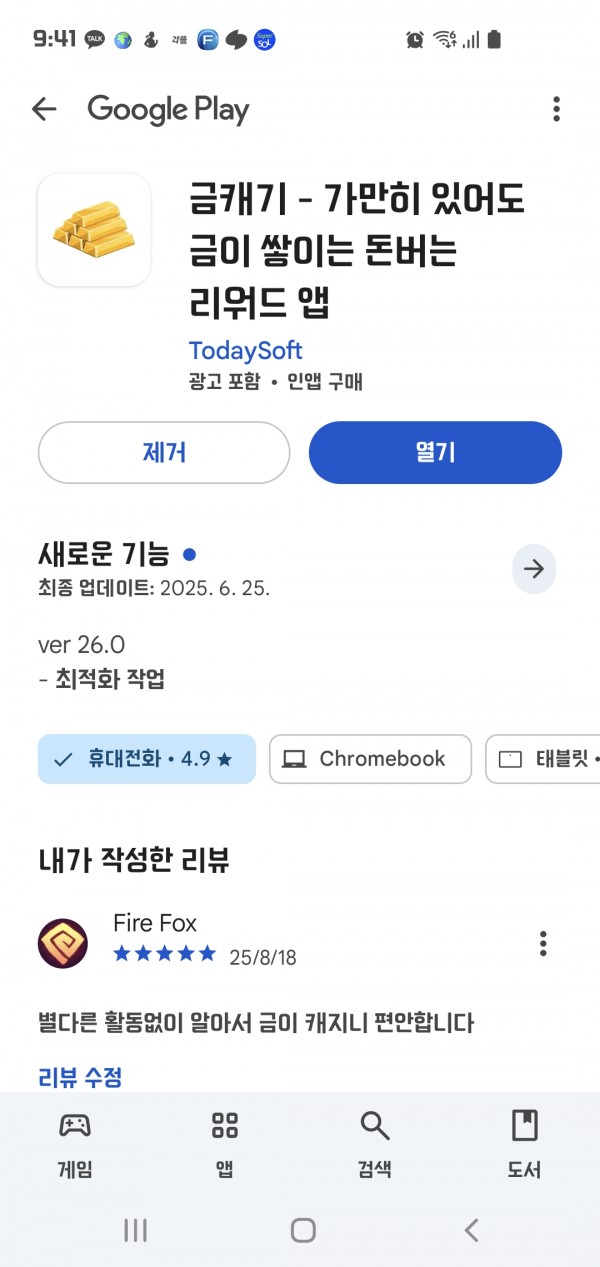600x1267 pixels.
Task: Tap 열기 to open the app
Action: [435, 452]
